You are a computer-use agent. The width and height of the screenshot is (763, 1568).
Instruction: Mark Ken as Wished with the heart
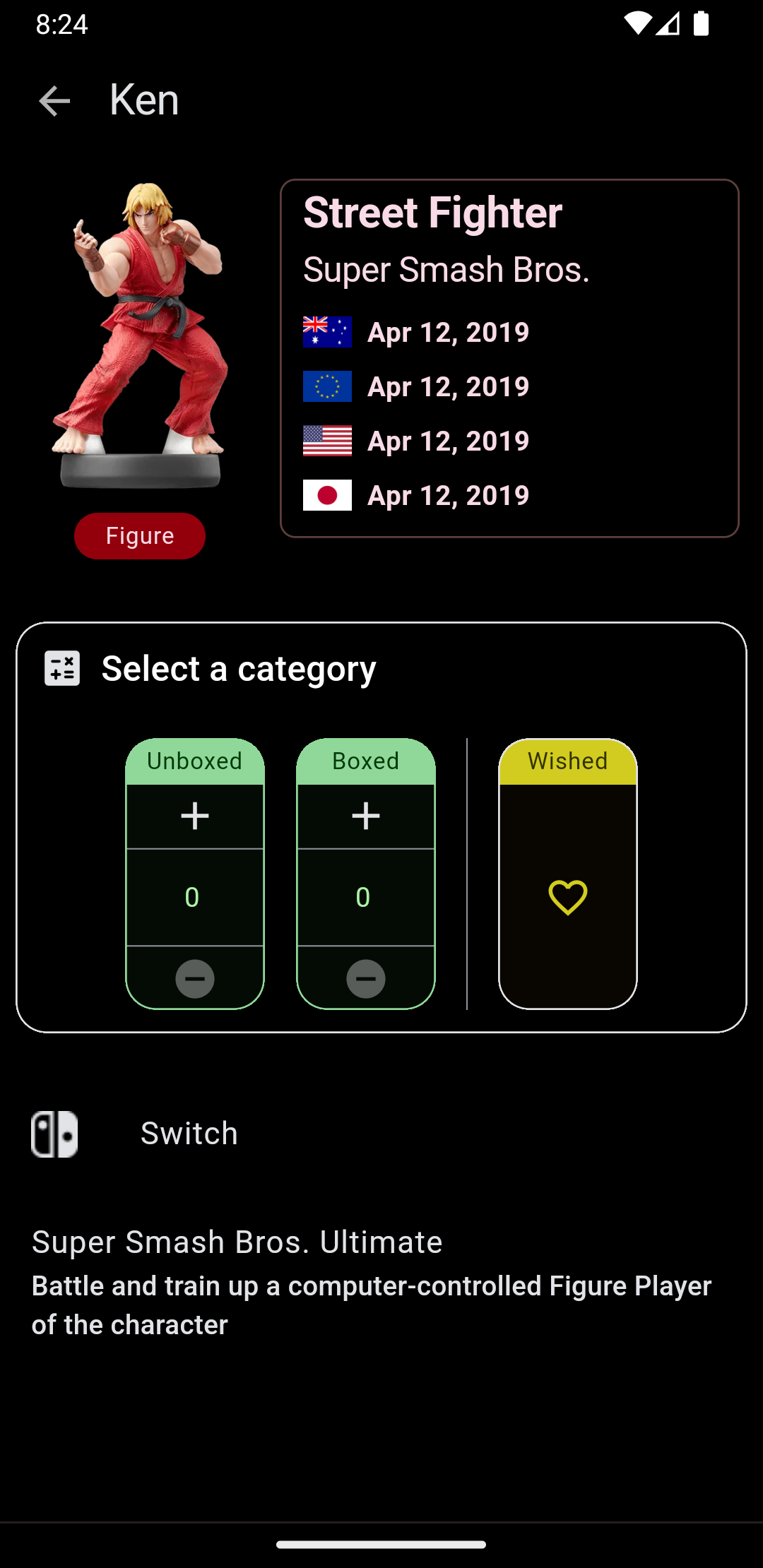(x=568, y=897)
